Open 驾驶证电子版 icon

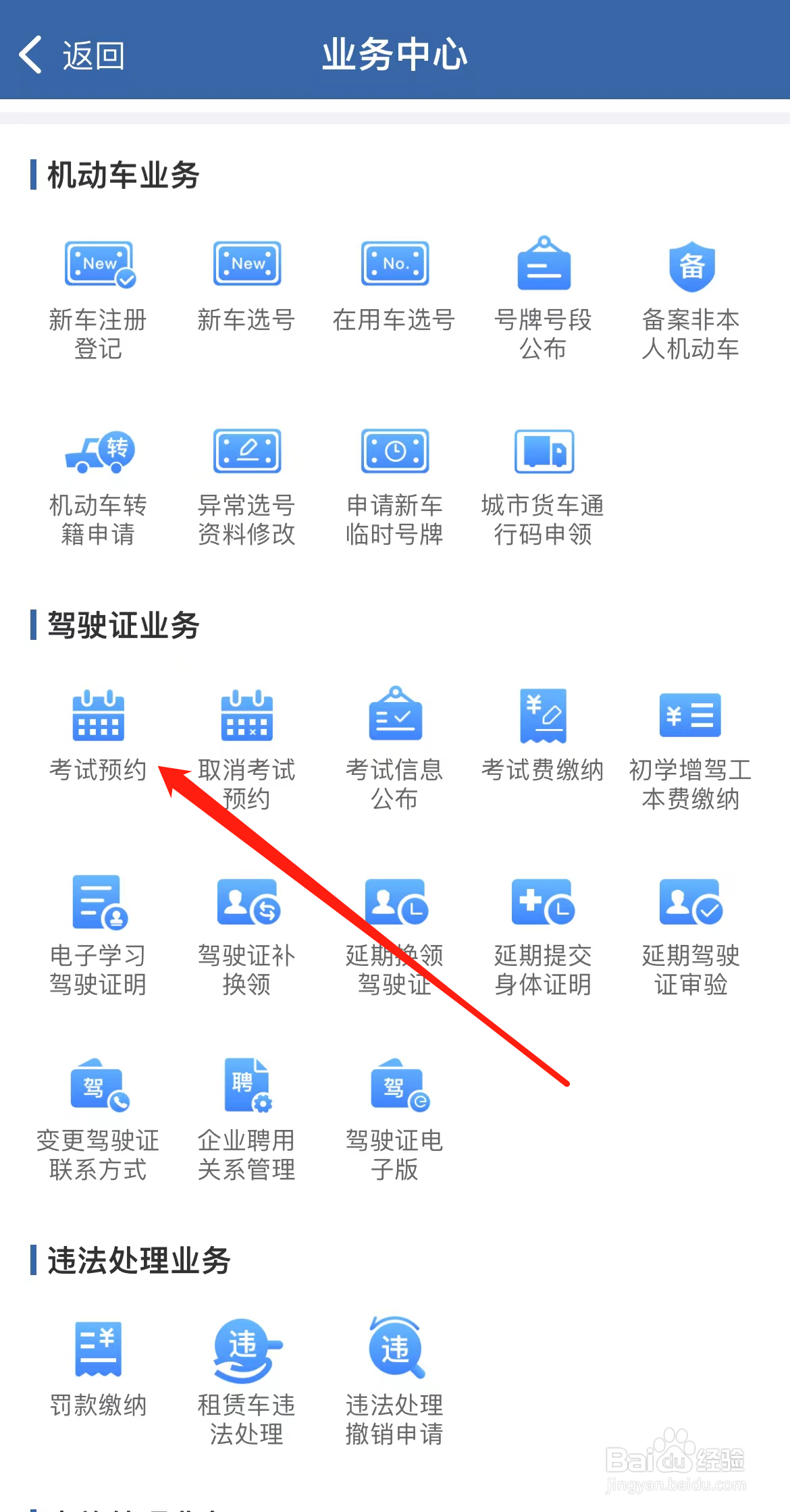[x=394, y=1117]
